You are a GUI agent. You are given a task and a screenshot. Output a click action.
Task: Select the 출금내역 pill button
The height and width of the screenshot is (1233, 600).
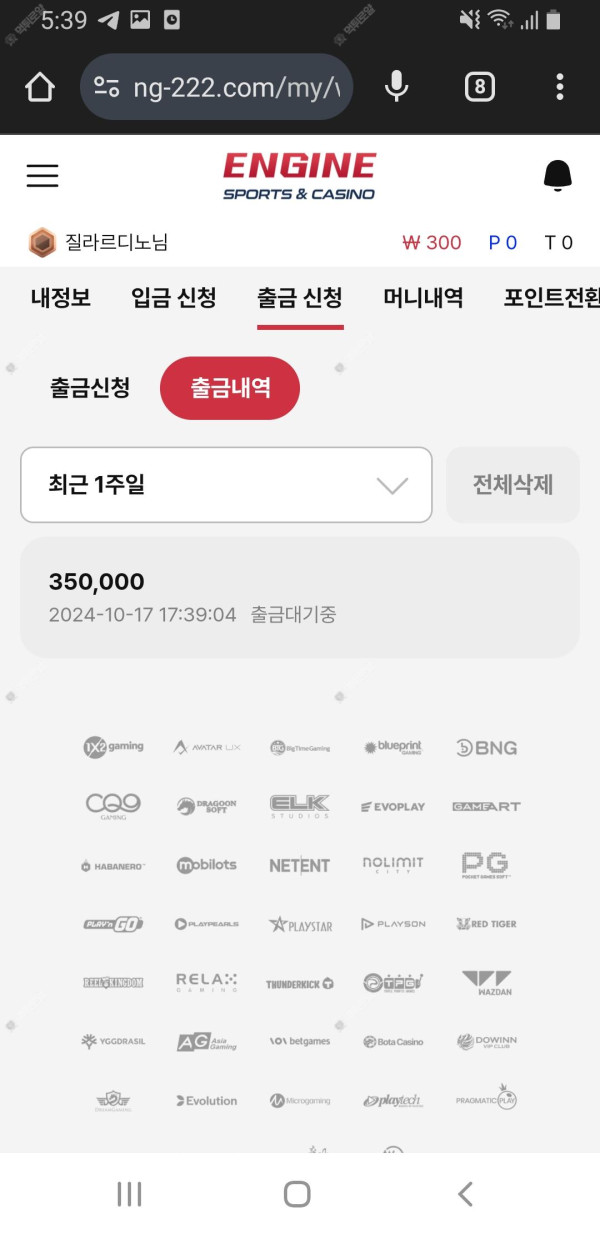point(230,388)
